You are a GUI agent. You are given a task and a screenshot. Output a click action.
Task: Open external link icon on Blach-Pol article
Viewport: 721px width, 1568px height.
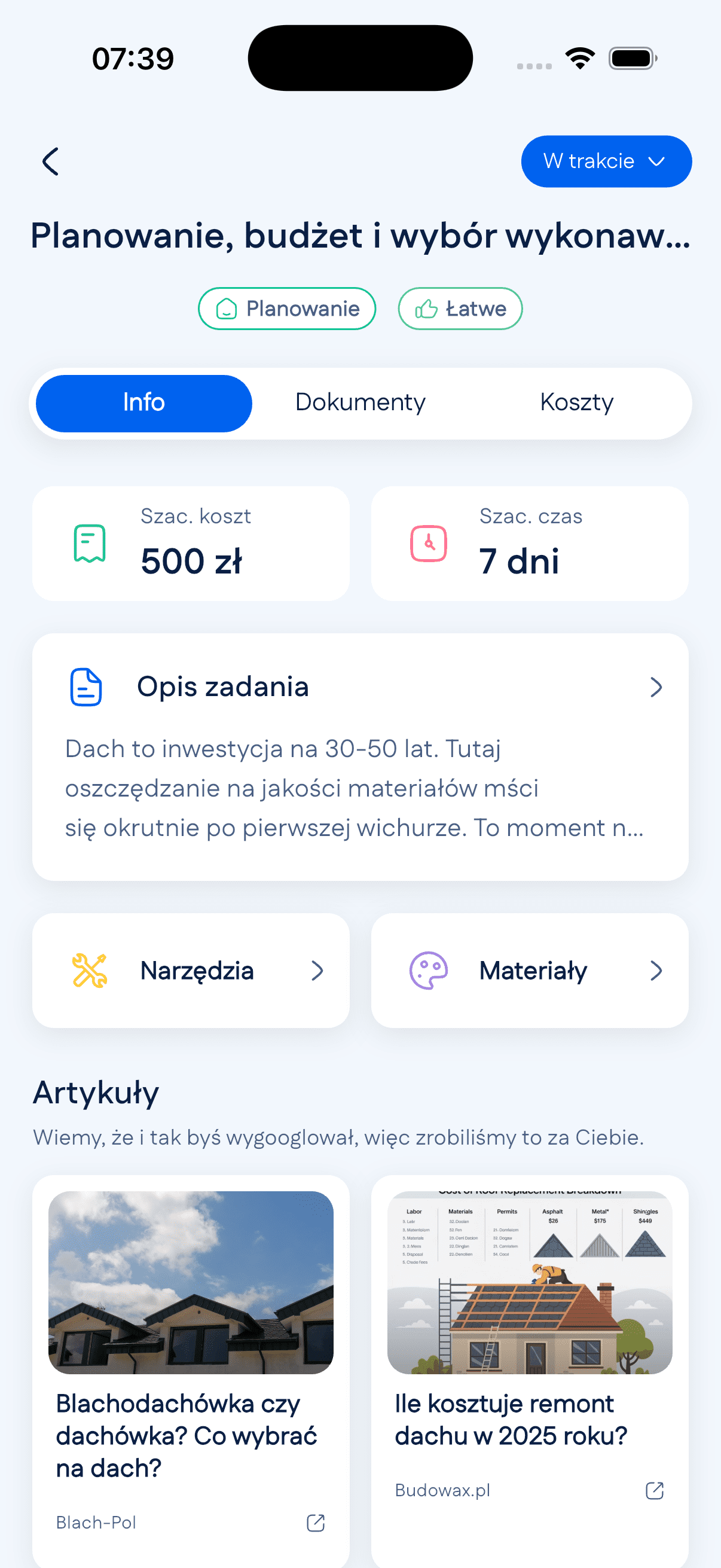314,1523
